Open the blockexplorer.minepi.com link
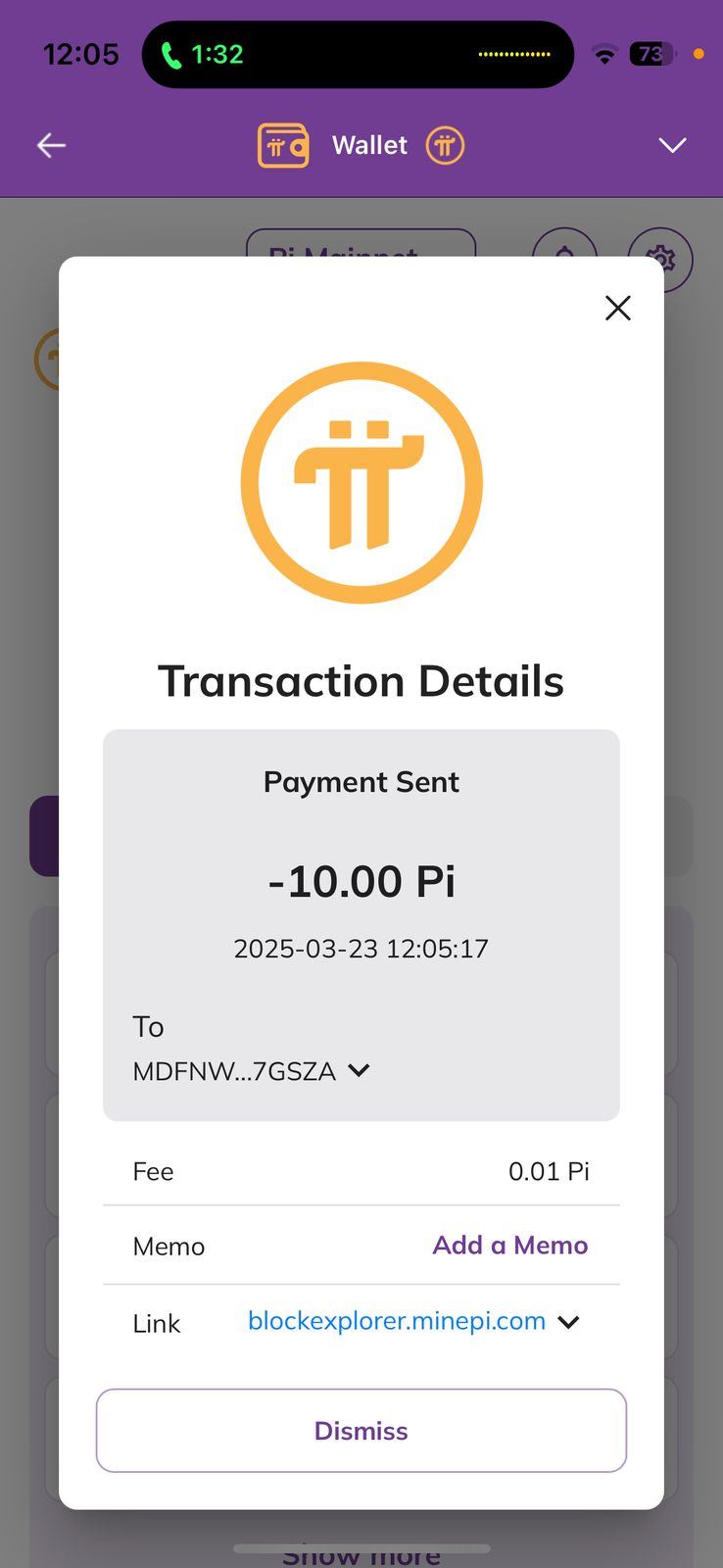The width and height of the screenshot is (723, 1568). click(396, 1321)
